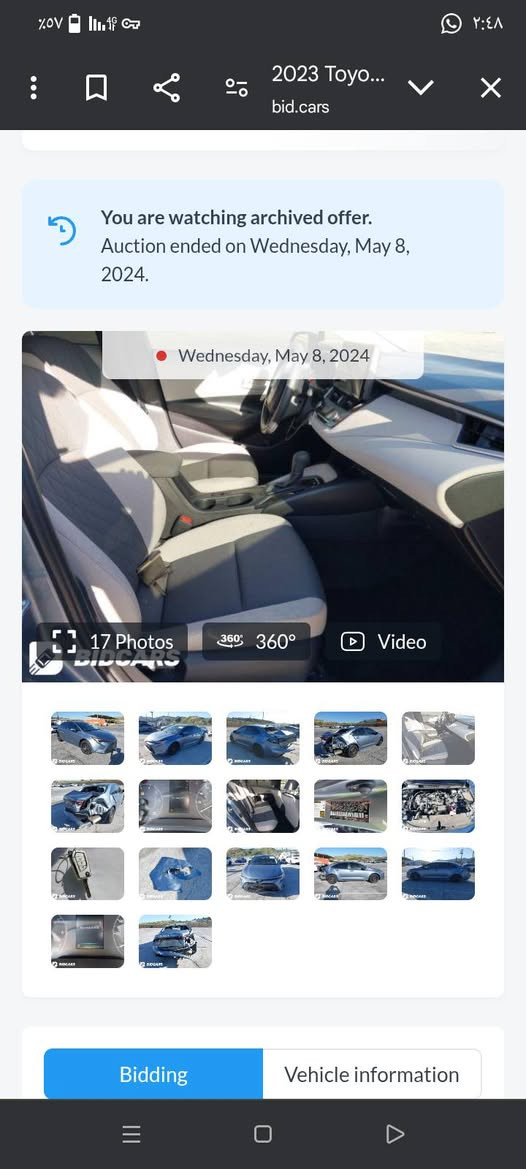
Task: Go to home via system button
Action: coord(263,1134)
